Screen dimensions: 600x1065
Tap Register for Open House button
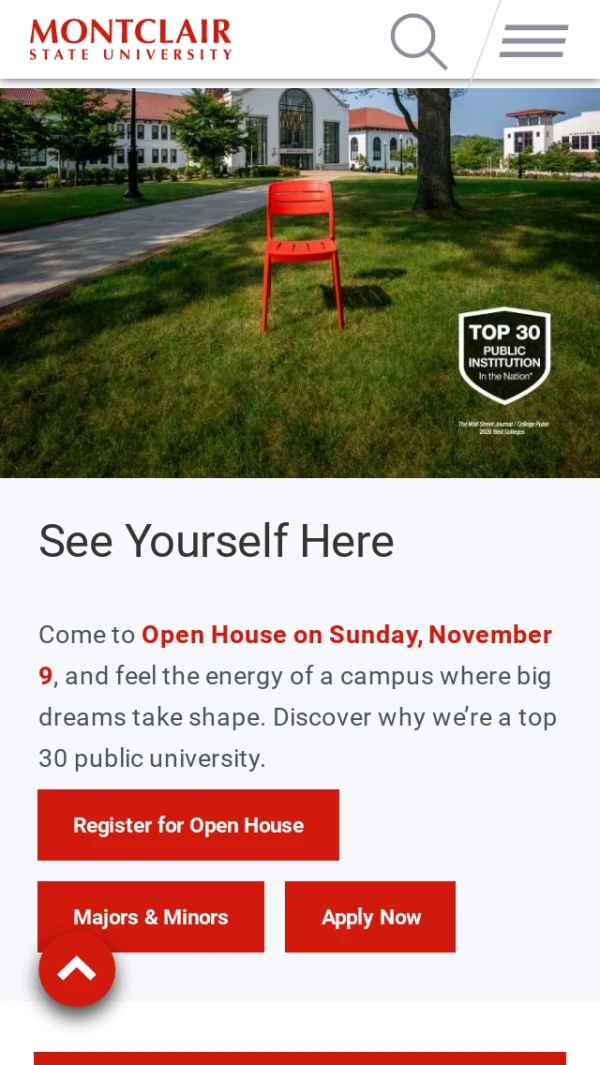pos(188,825)
